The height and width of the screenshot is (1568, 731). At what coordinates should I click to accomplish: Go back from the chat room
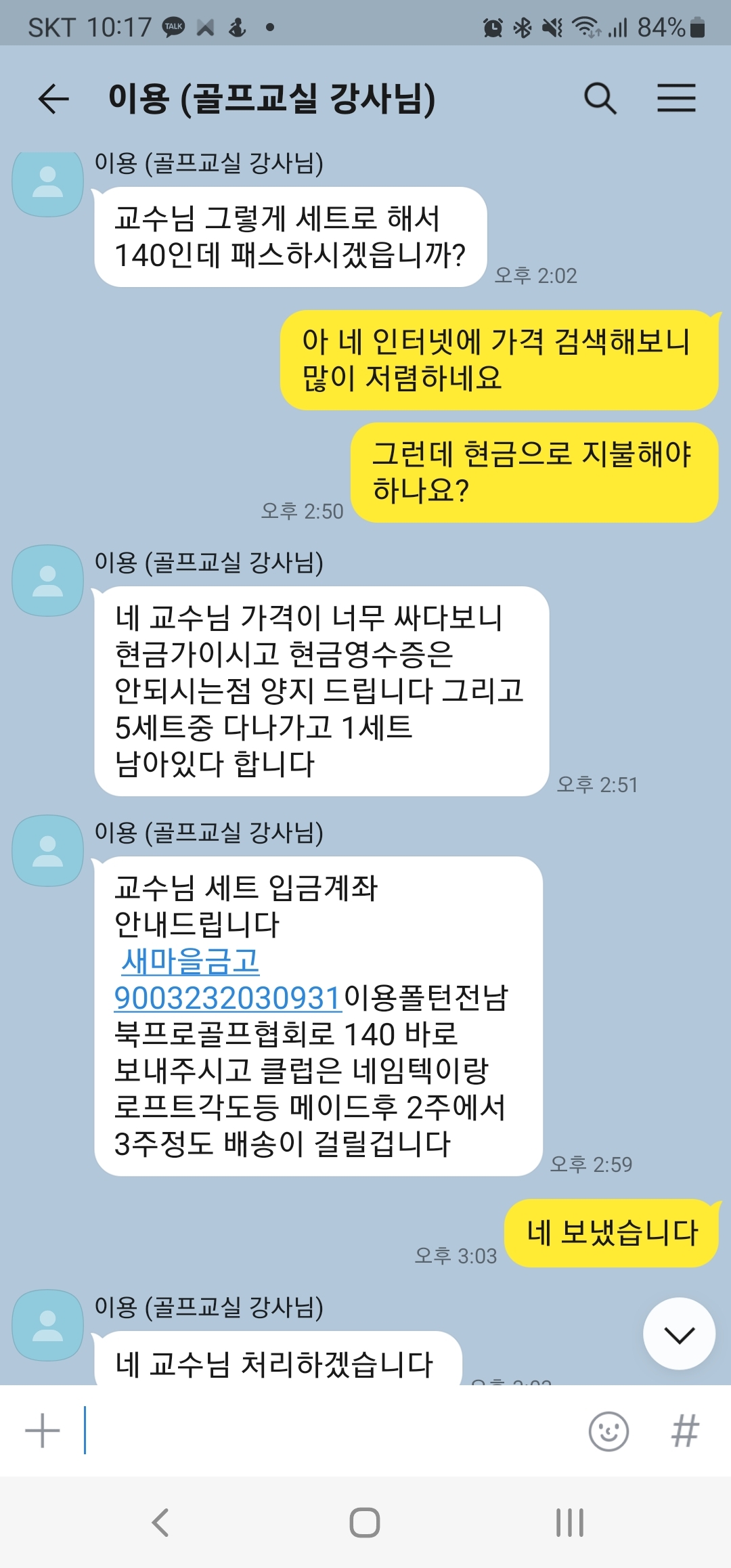pos(53,99)
